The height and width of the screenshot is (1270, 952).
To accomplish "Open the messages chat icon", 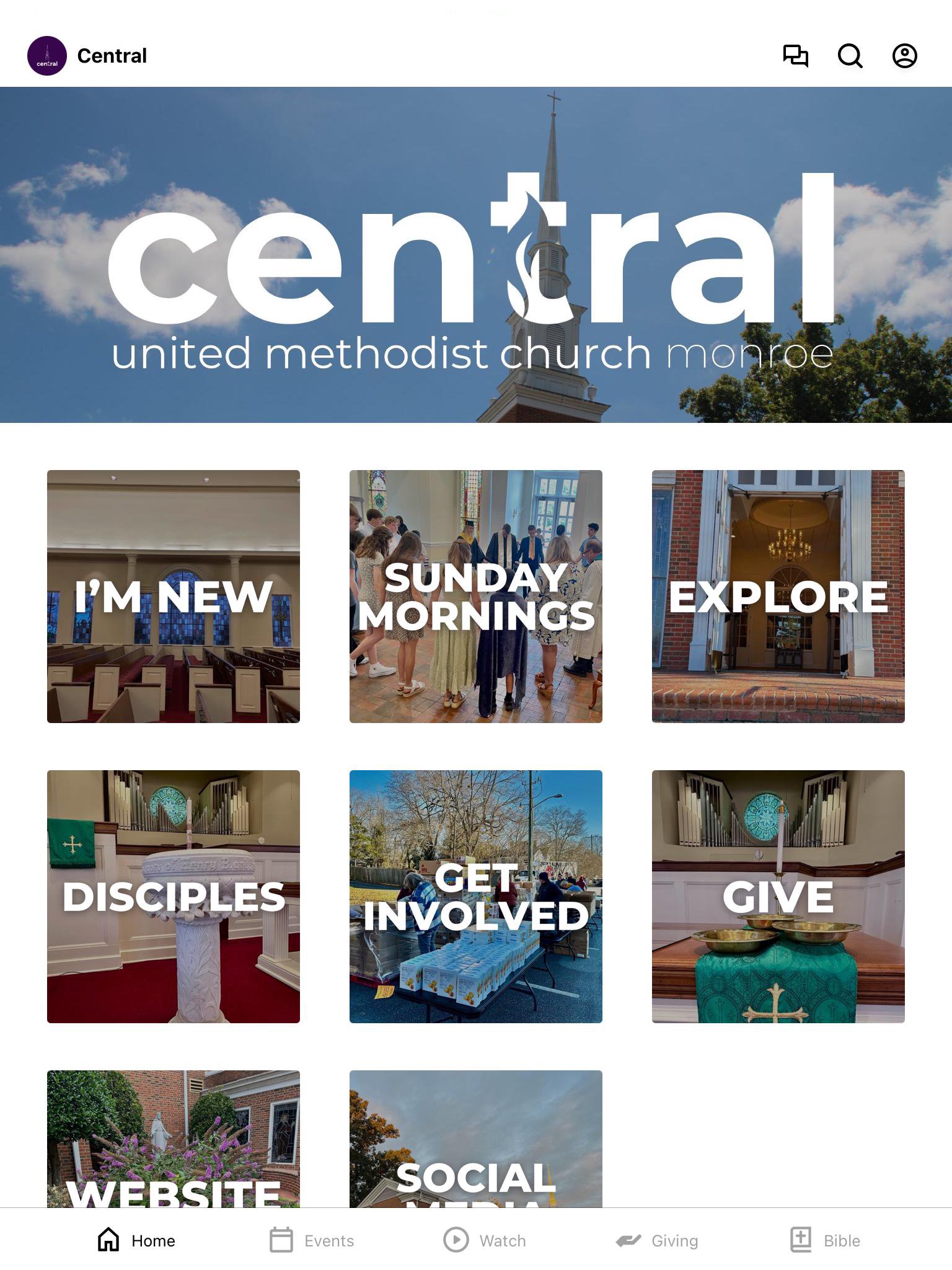I will click(x=795, y=56).
